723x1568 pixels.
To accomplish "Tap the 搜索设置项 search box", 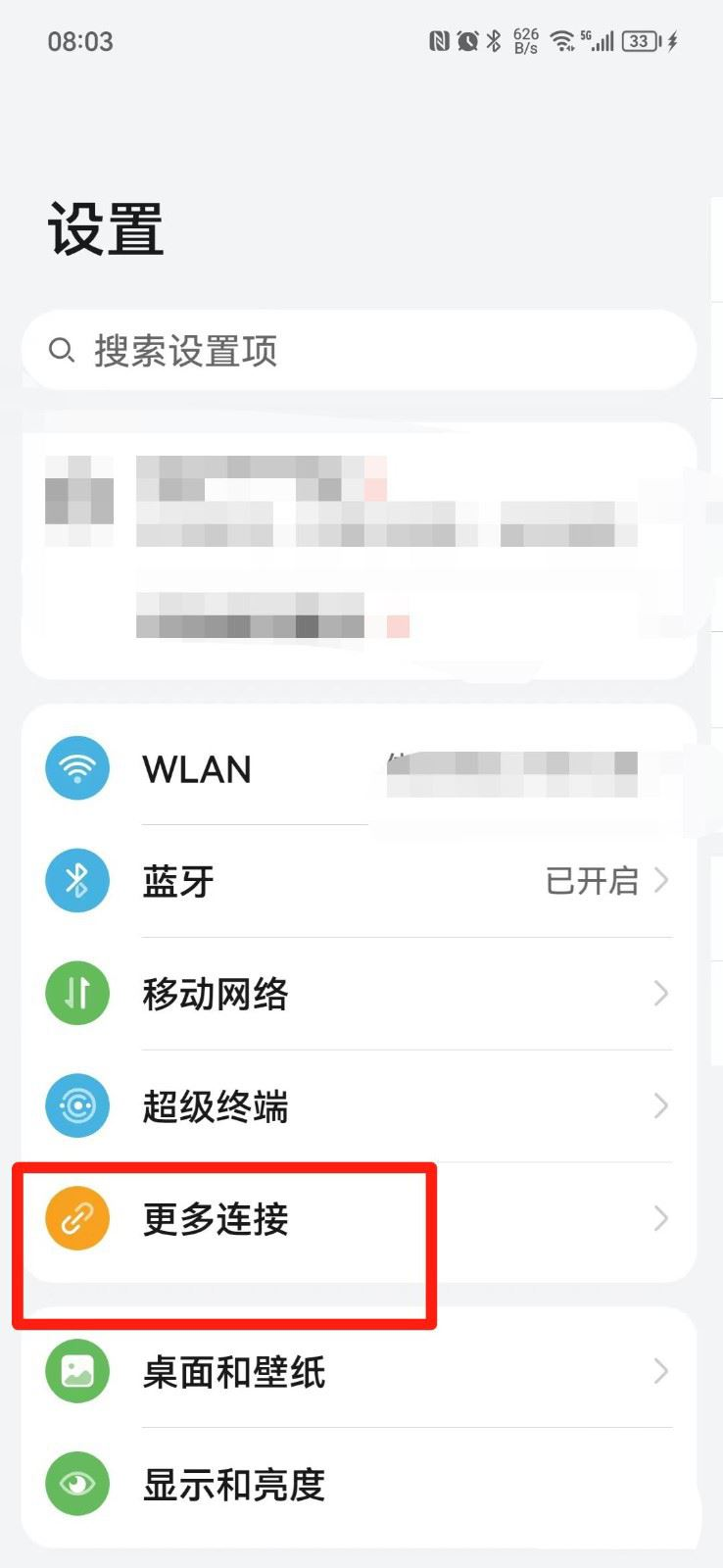I will click(359, 351).
